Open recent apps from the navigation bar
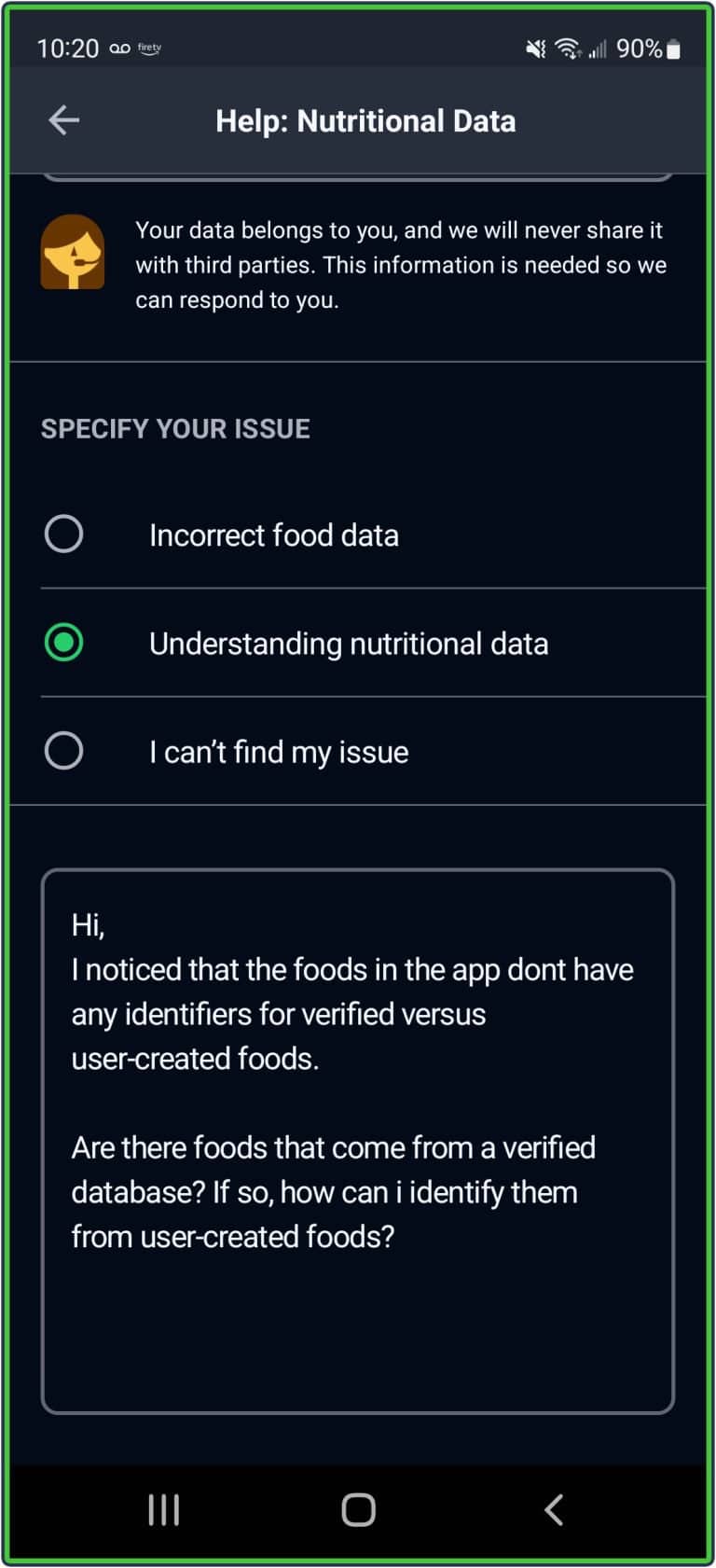This screenshot has width=716, height=1568. pyautogui.click(x=163, y=1507)
